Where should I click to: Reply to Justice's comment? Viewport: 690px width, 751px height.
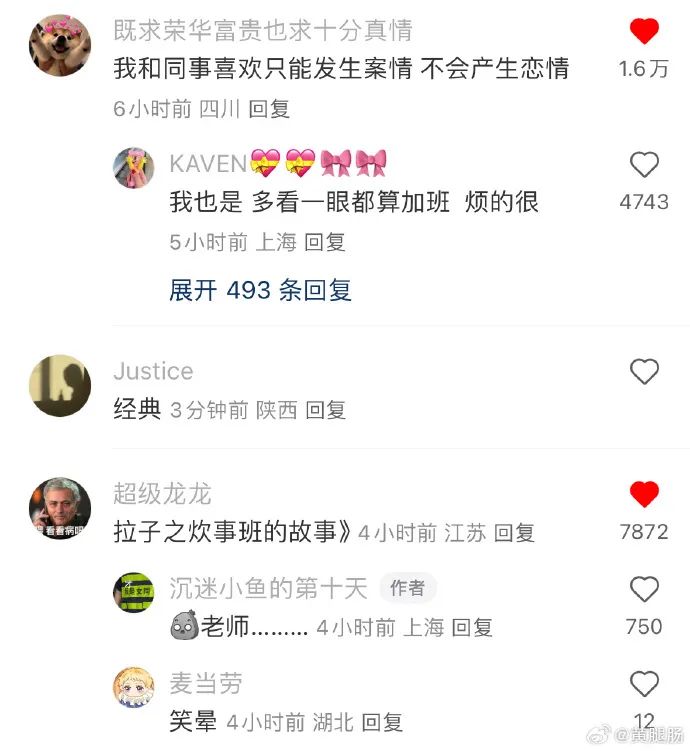point(326,409)
